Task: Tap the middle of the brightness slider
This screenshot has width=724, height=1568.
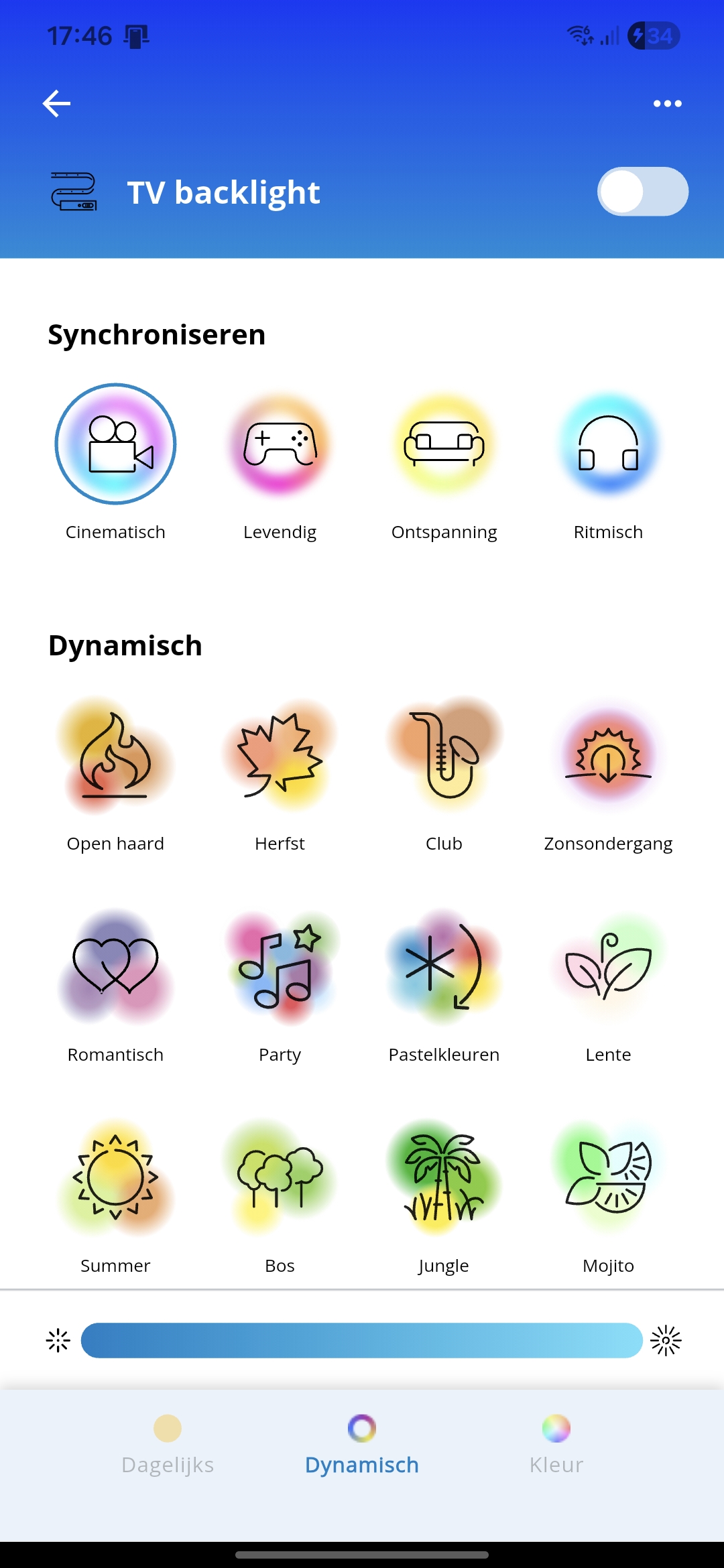Action: (362, 1340)
